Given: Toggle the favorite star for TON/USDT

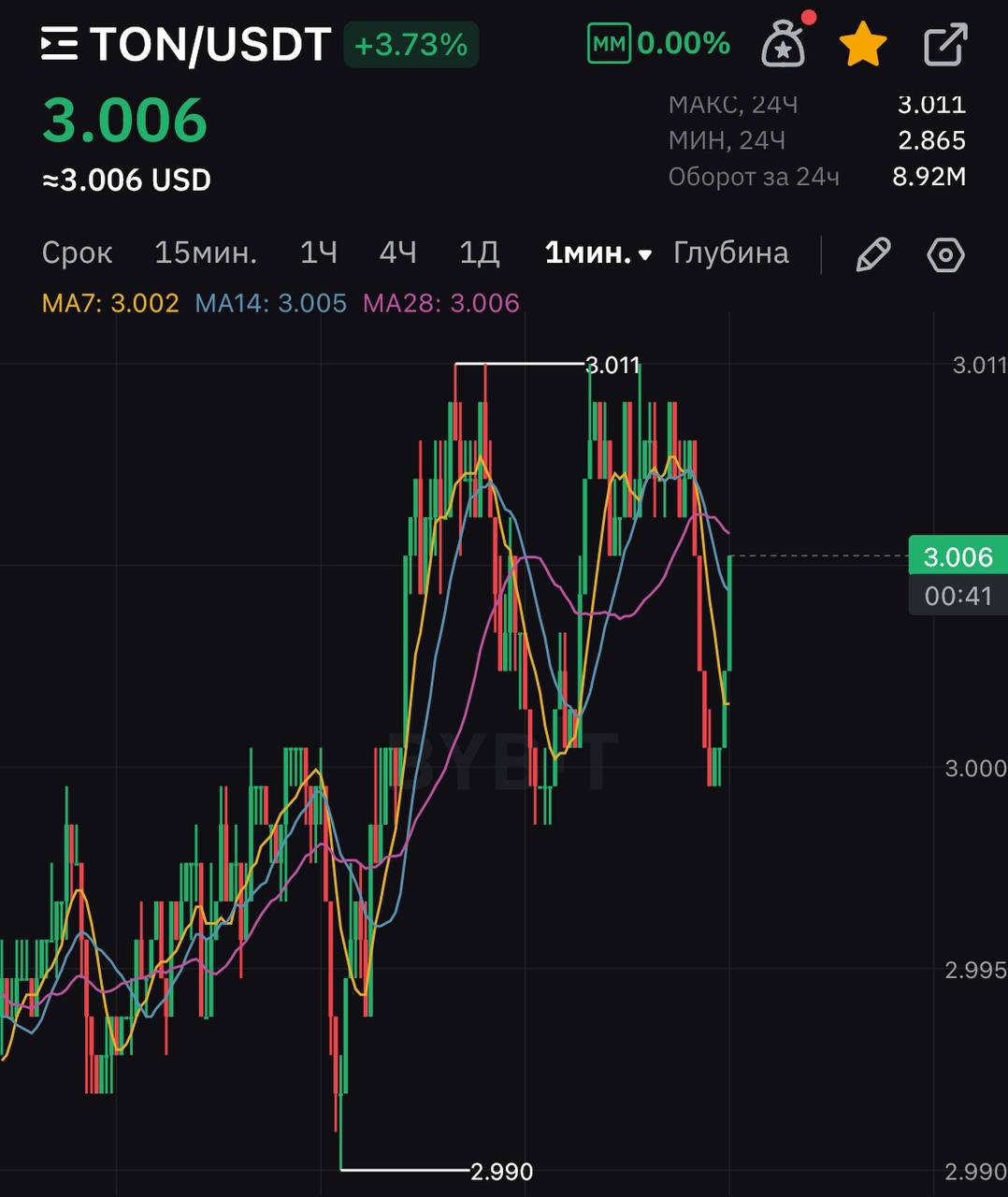Looking at the screenshot, I should click(862, 45).
